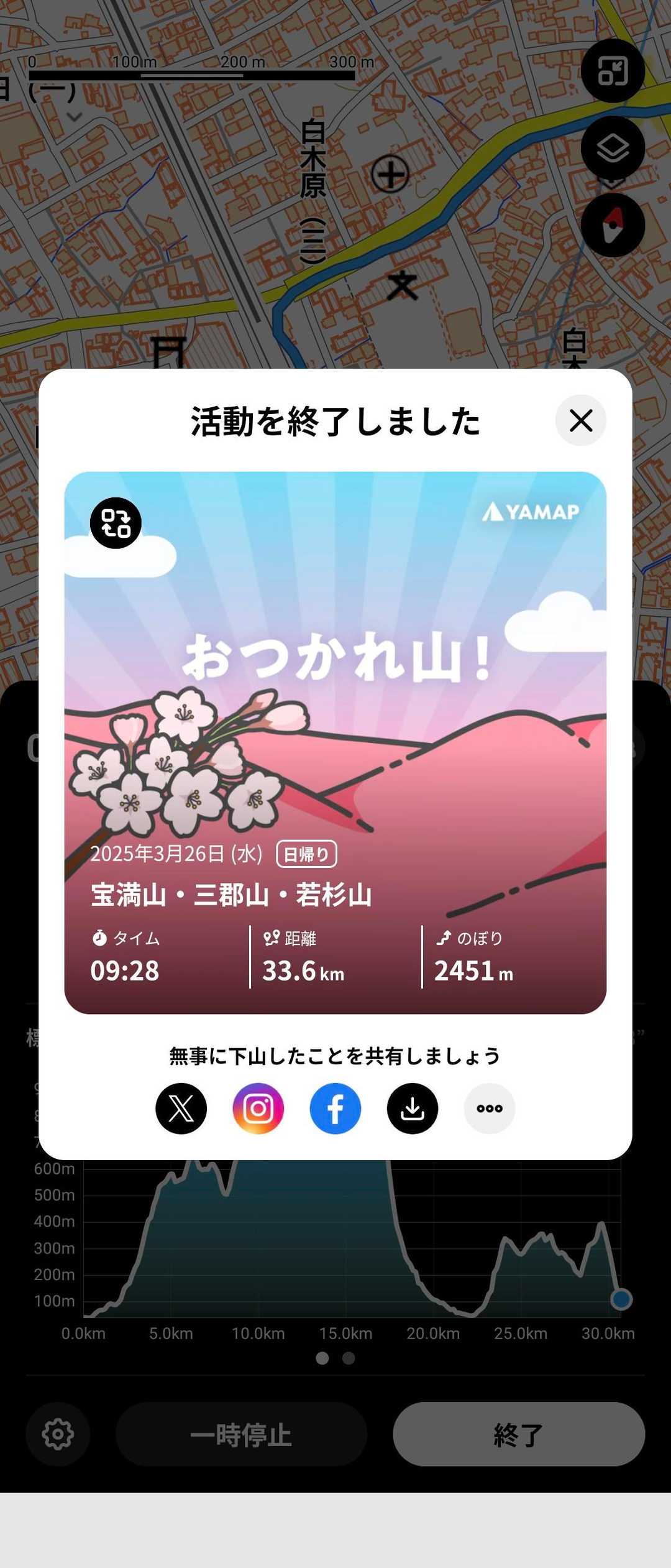671x1568 pixels.
Task: Switch the share card design
Action: (x=116, y=523)
